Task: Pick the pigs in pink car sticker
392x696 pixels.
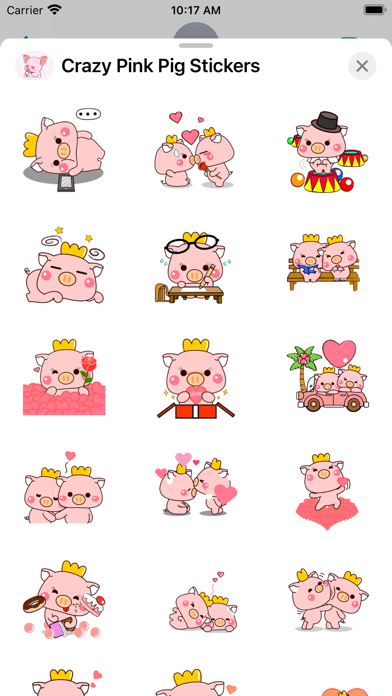Action: click(x=327, y=377)
